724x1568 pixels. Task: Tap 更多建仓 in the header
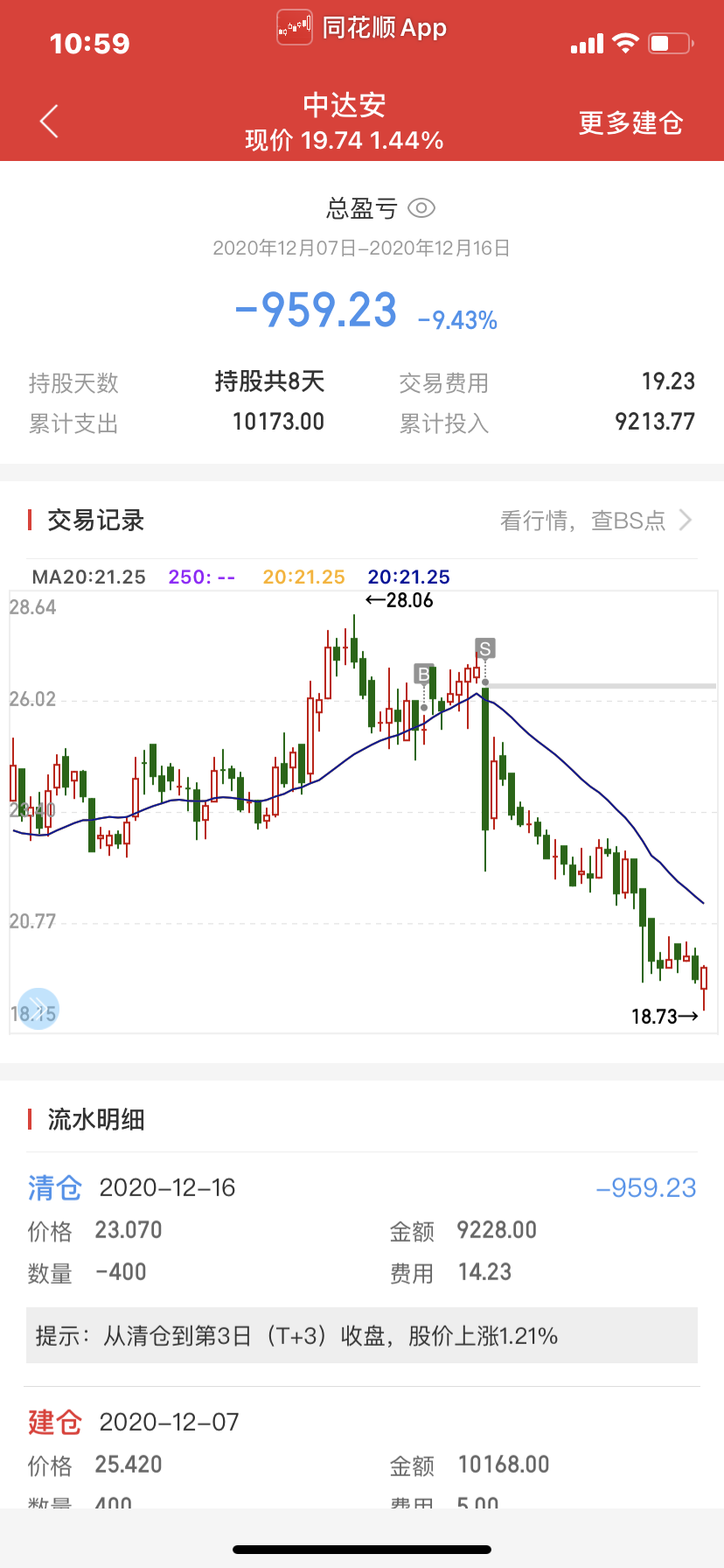point(630,122)
